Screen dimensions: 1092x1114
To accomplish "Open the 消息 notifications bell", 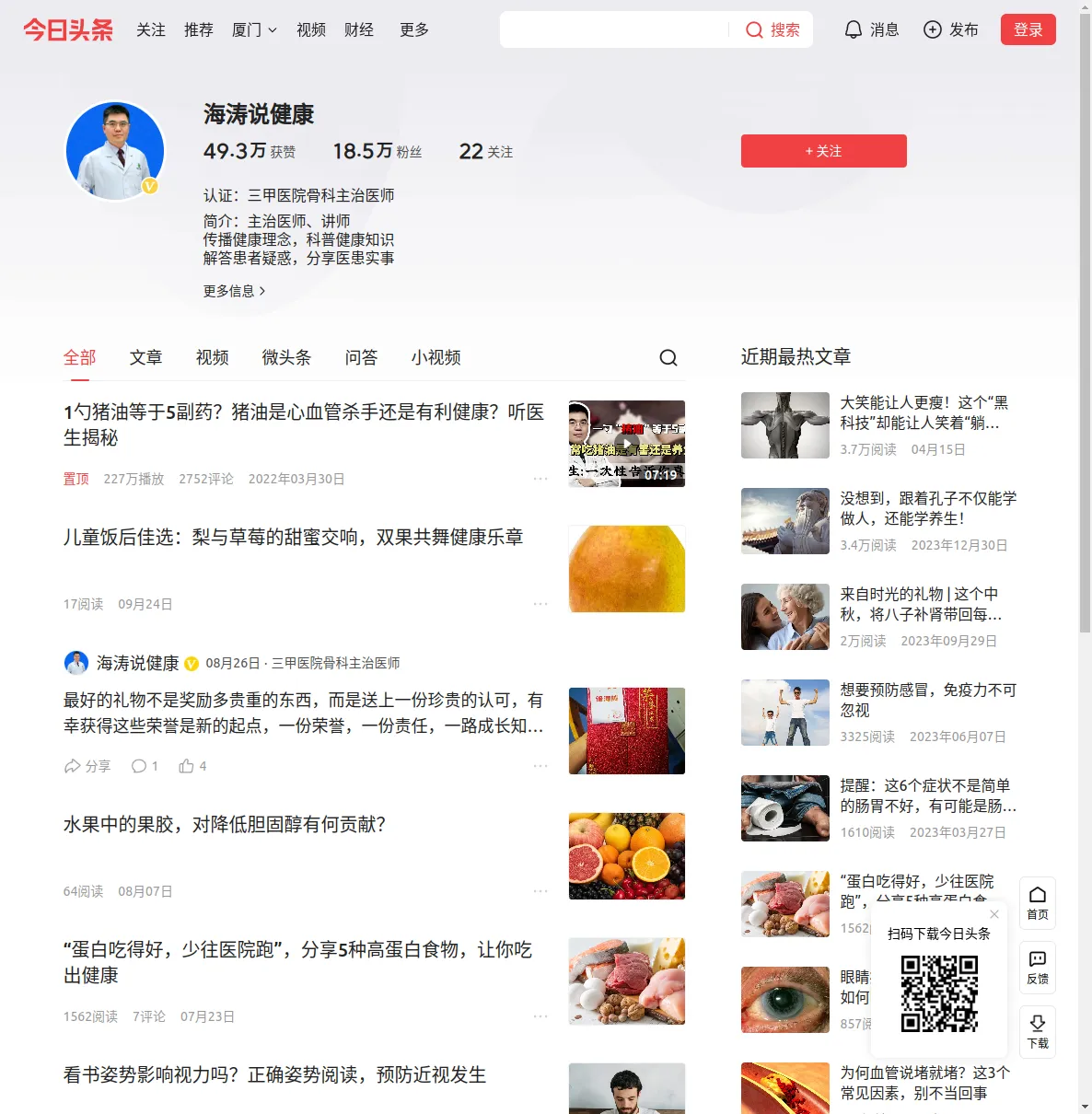I will coord(871,29).
